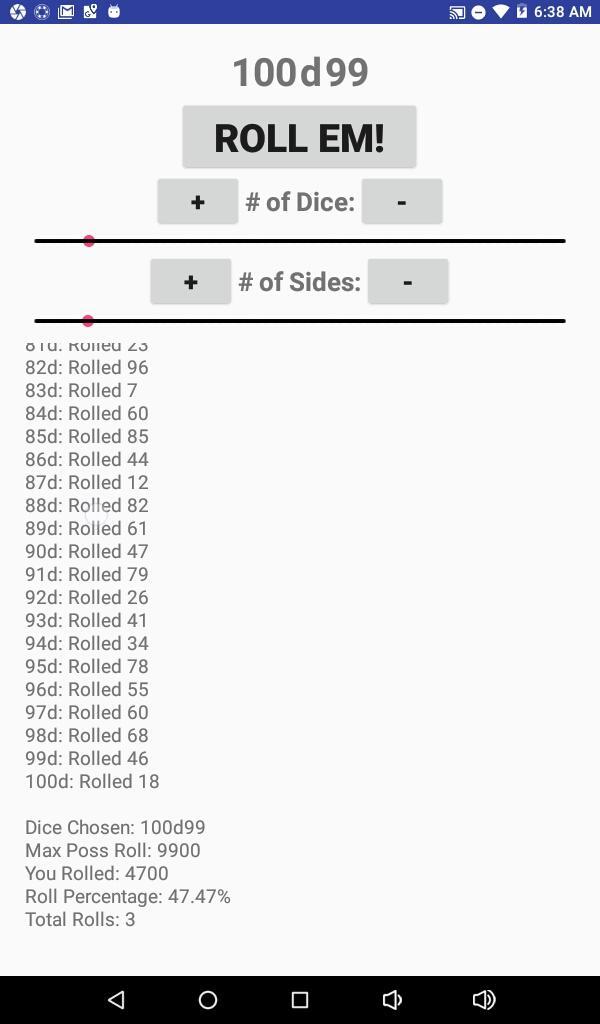Screen dimensions: 600x1024
Task: Tap the ROLL EM! button
Action: pyautogui.click(x=299, y=137)
